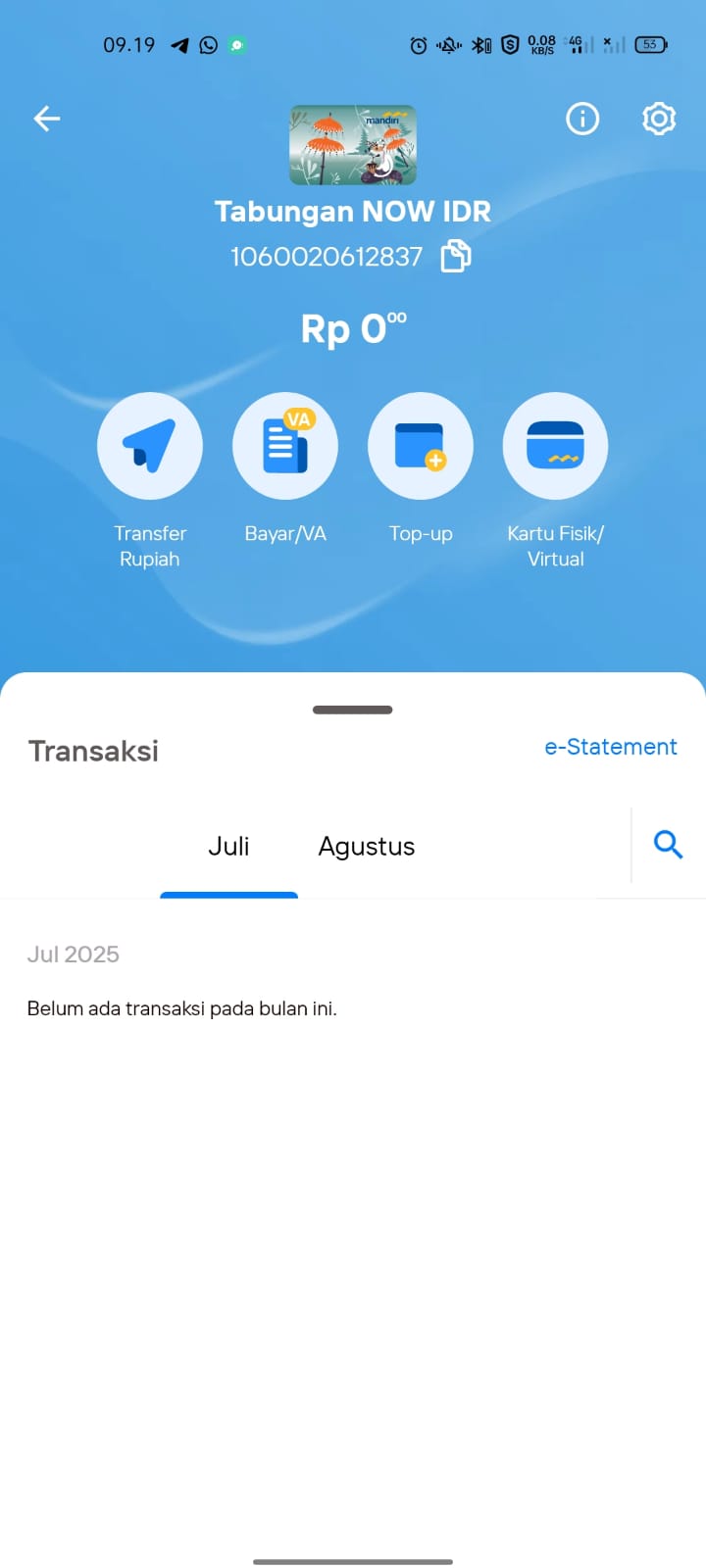Image resolution: width=706 pixels, height=1568 pixels.
Task: Open the e-Statement link
Action: (x=611, y=747)
